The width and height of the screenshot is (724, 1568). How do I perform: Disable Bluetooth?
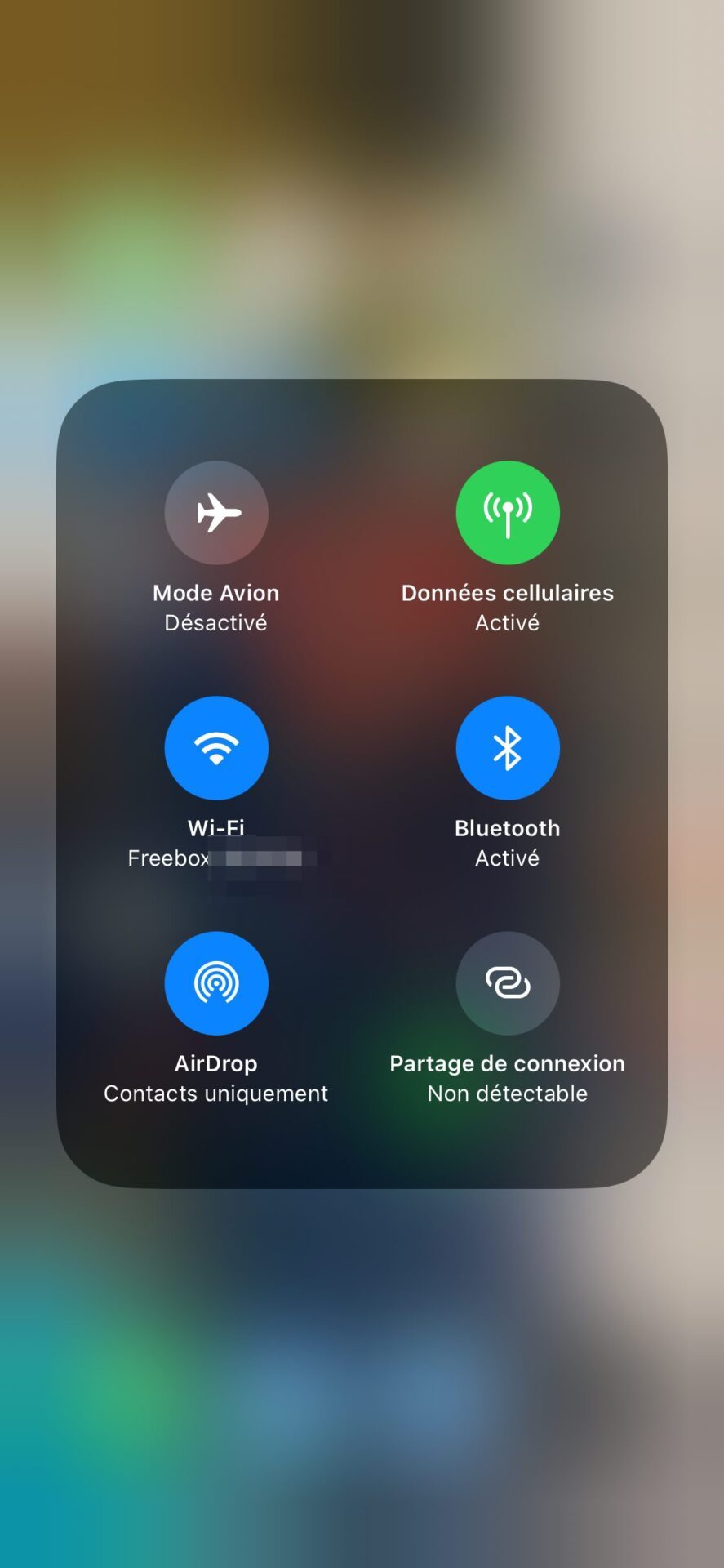508,747
